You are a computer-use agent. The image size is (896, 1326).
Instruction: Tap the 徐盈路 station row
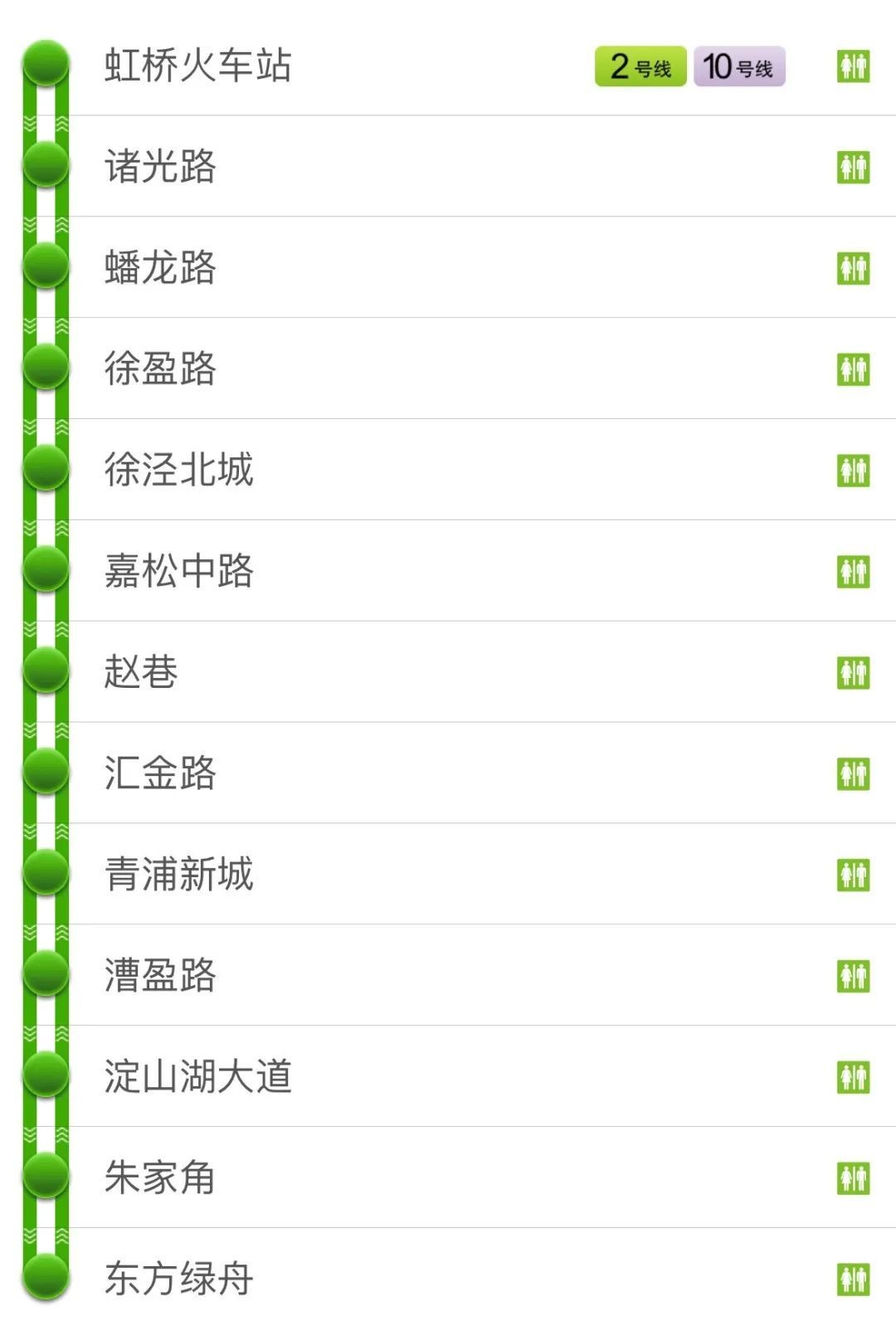160,368
